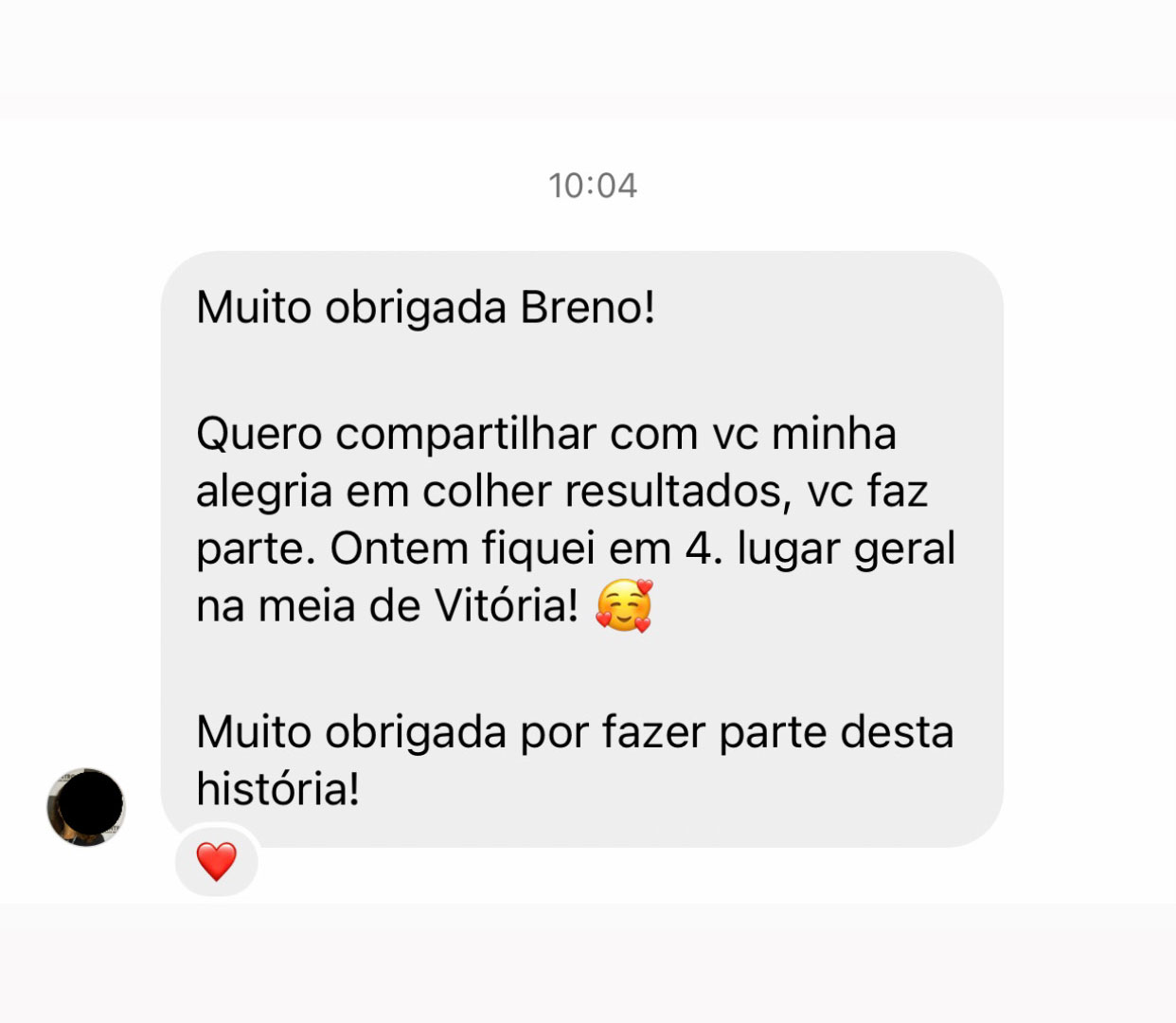Open the sender's profile picture
1176x1023 pixels.
coord(86,807)
